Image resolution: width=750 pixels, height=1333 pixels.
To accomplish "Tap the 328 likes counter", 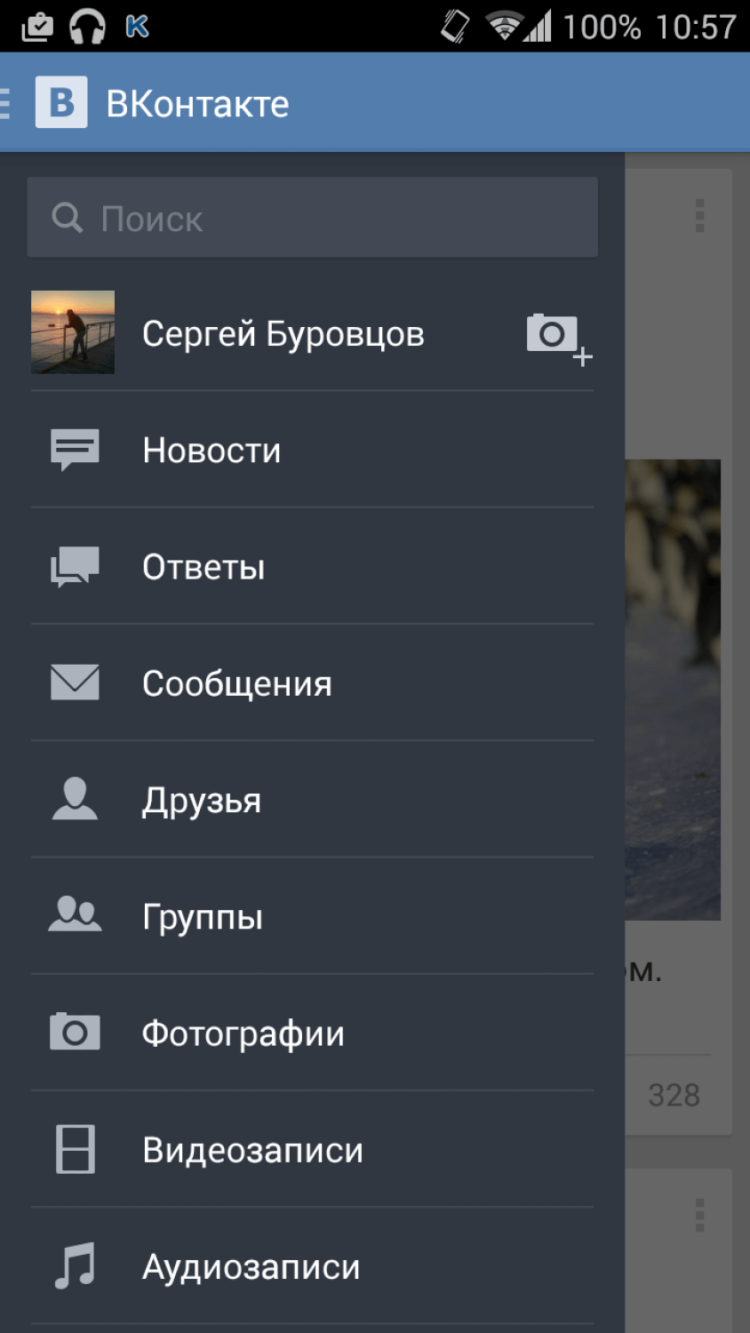I will point(674,1095).
